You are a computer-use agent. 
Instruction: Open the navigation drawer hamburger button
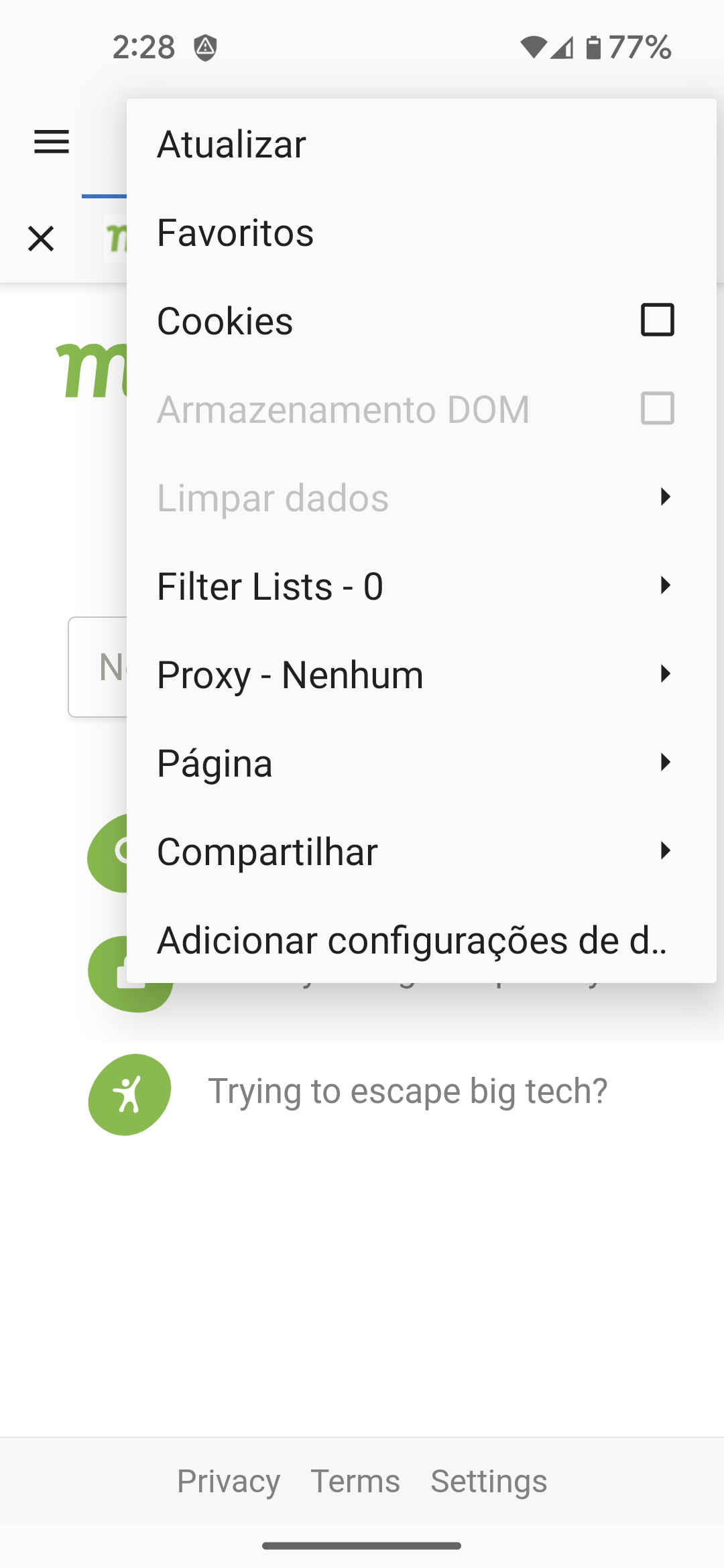[52, 141]
